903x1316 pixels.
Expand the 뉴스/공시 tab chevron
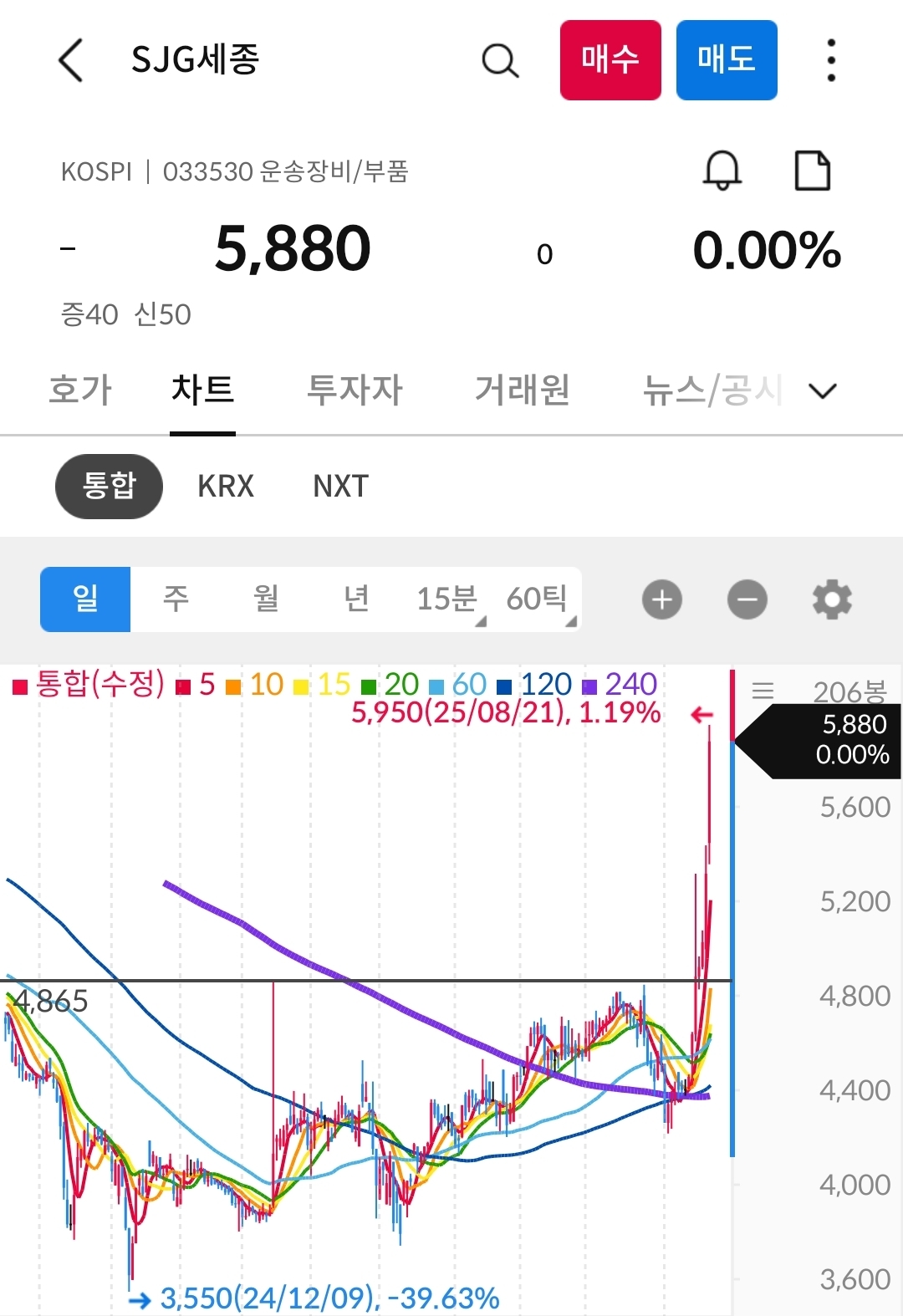coord(821,390)
